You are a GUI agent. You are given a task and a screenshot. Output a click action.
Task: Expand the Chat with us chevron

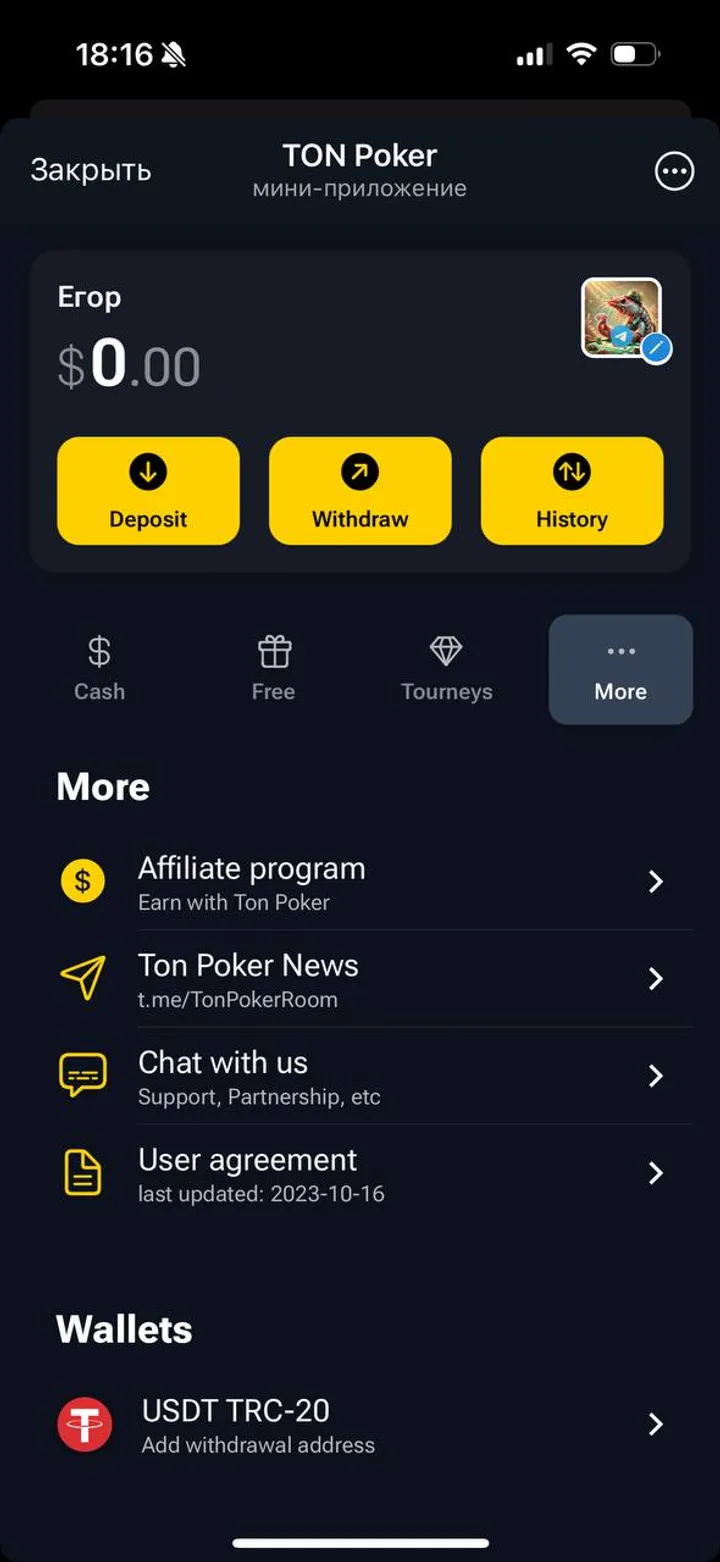tap(656, 1075)
